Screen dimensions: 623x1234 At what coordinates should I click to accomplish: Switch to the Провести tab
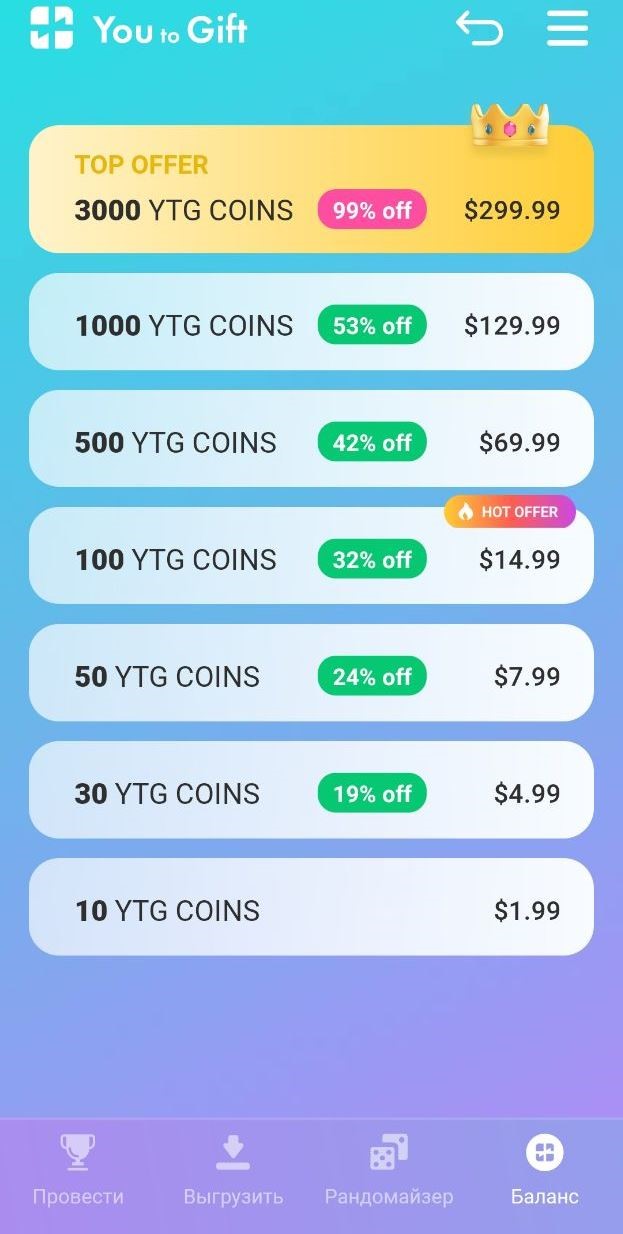78,1169
